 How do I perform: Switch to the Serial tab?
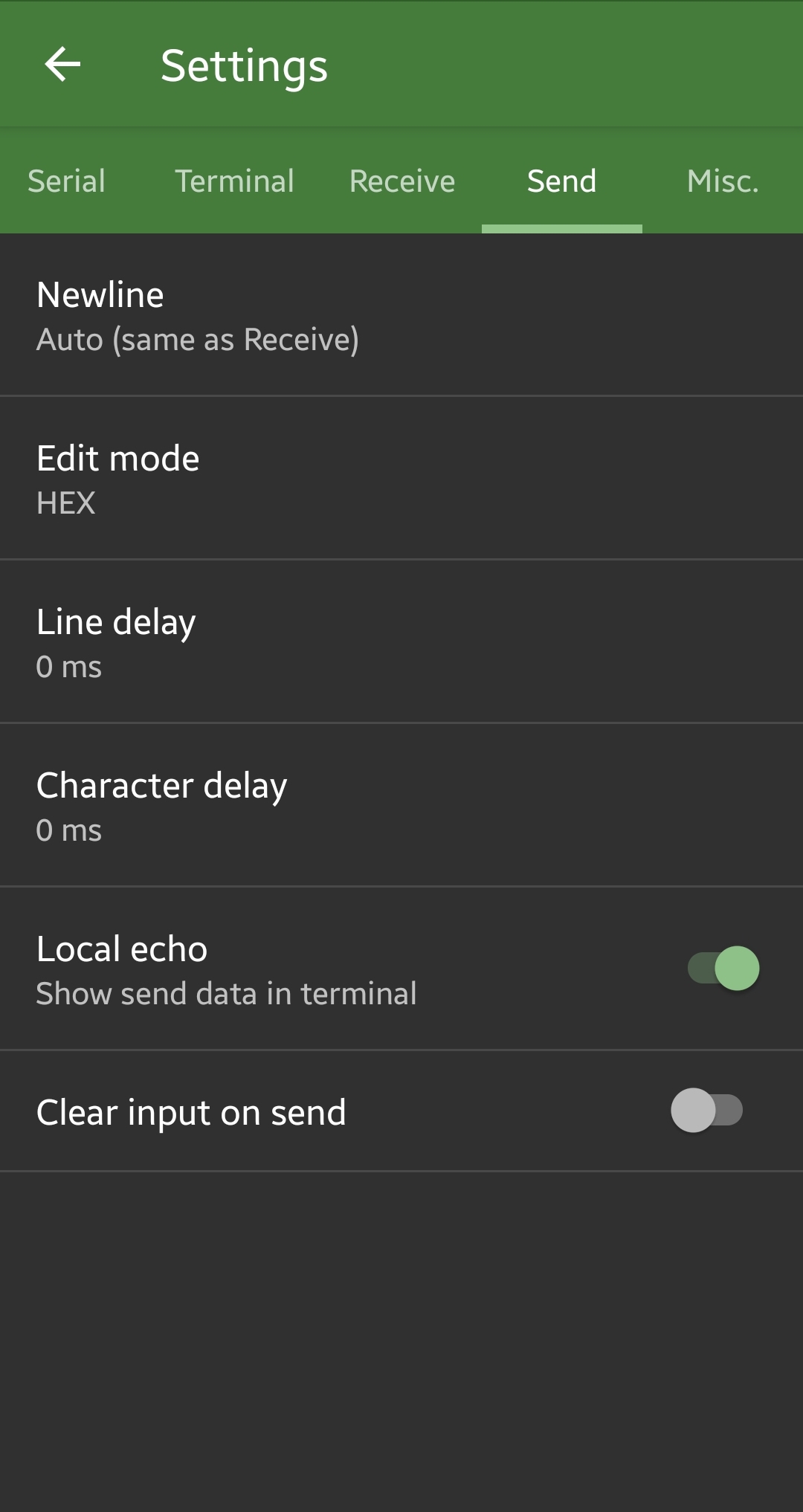(67, 181)
